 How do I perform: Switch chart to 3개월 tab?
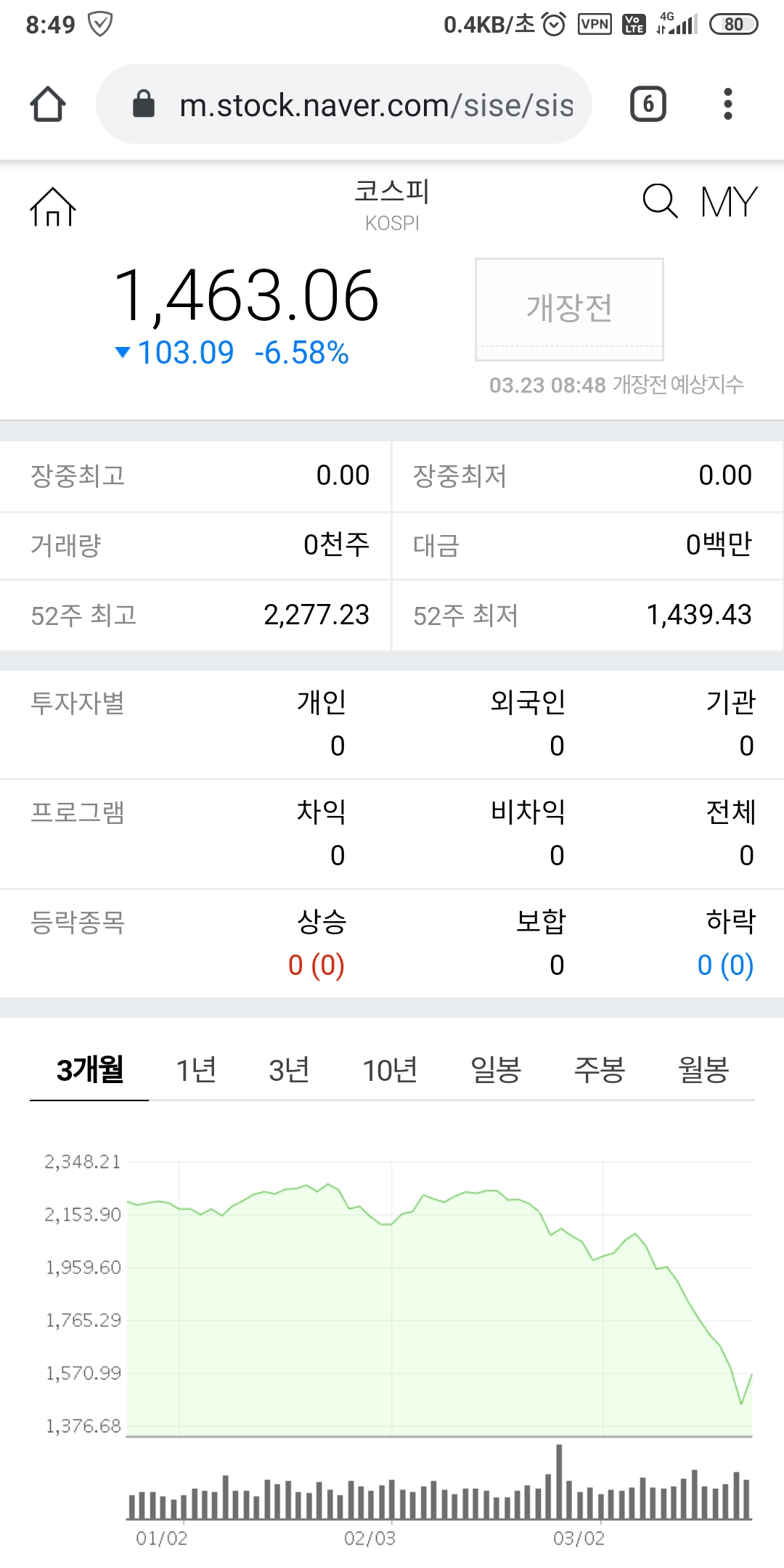coord(90,1069)
